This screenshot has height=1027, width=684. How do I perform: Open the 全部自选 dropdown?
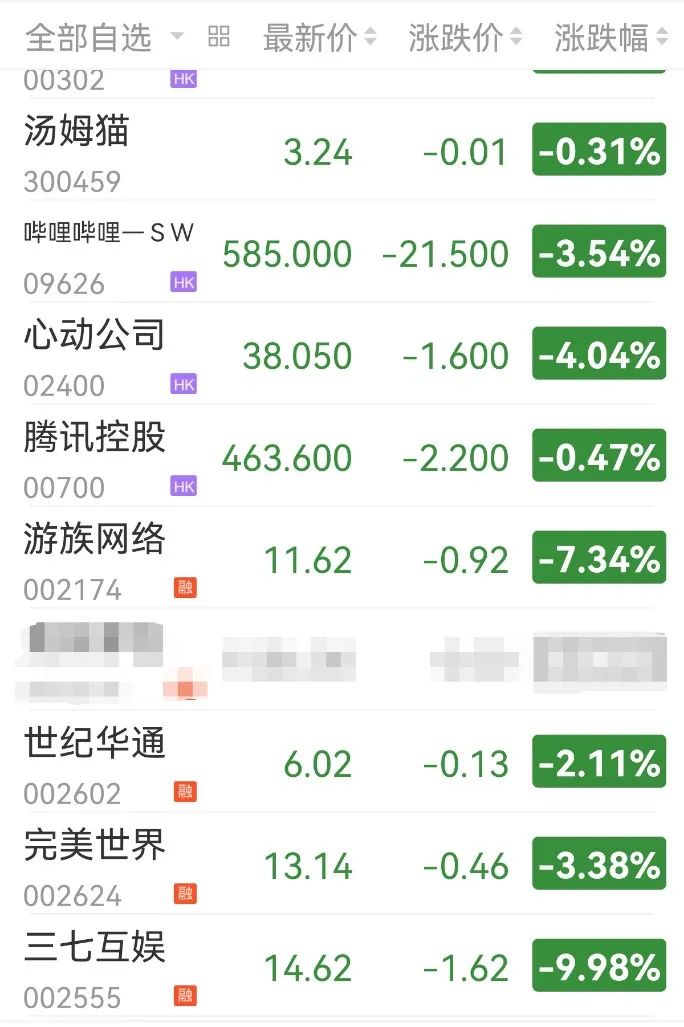[104, 37]
